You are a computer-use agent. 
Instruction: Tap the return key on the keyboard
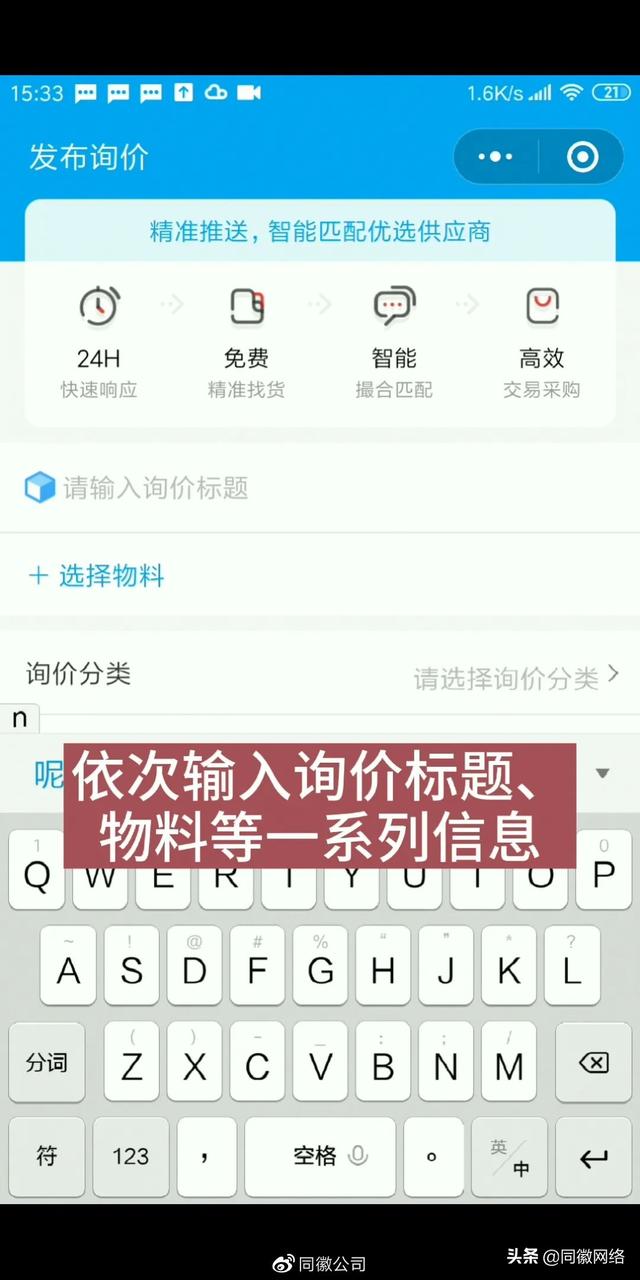click(x=593, y=1157)
